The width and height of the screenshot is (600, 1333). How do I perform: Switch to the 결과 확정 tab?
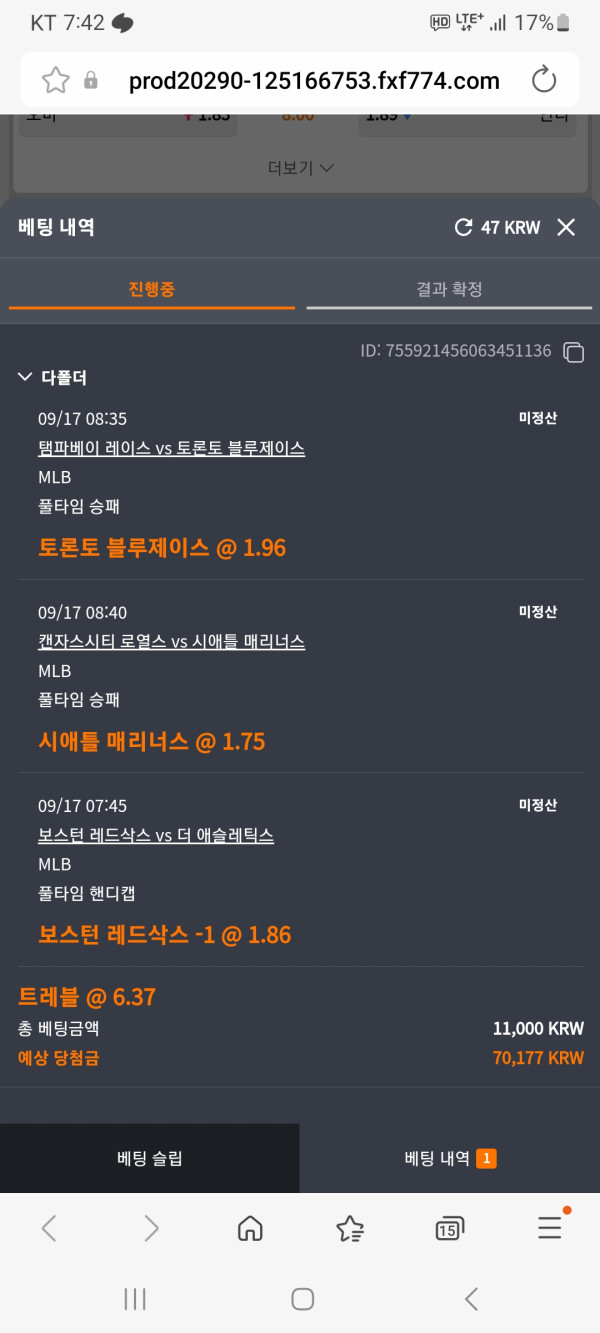449,289
